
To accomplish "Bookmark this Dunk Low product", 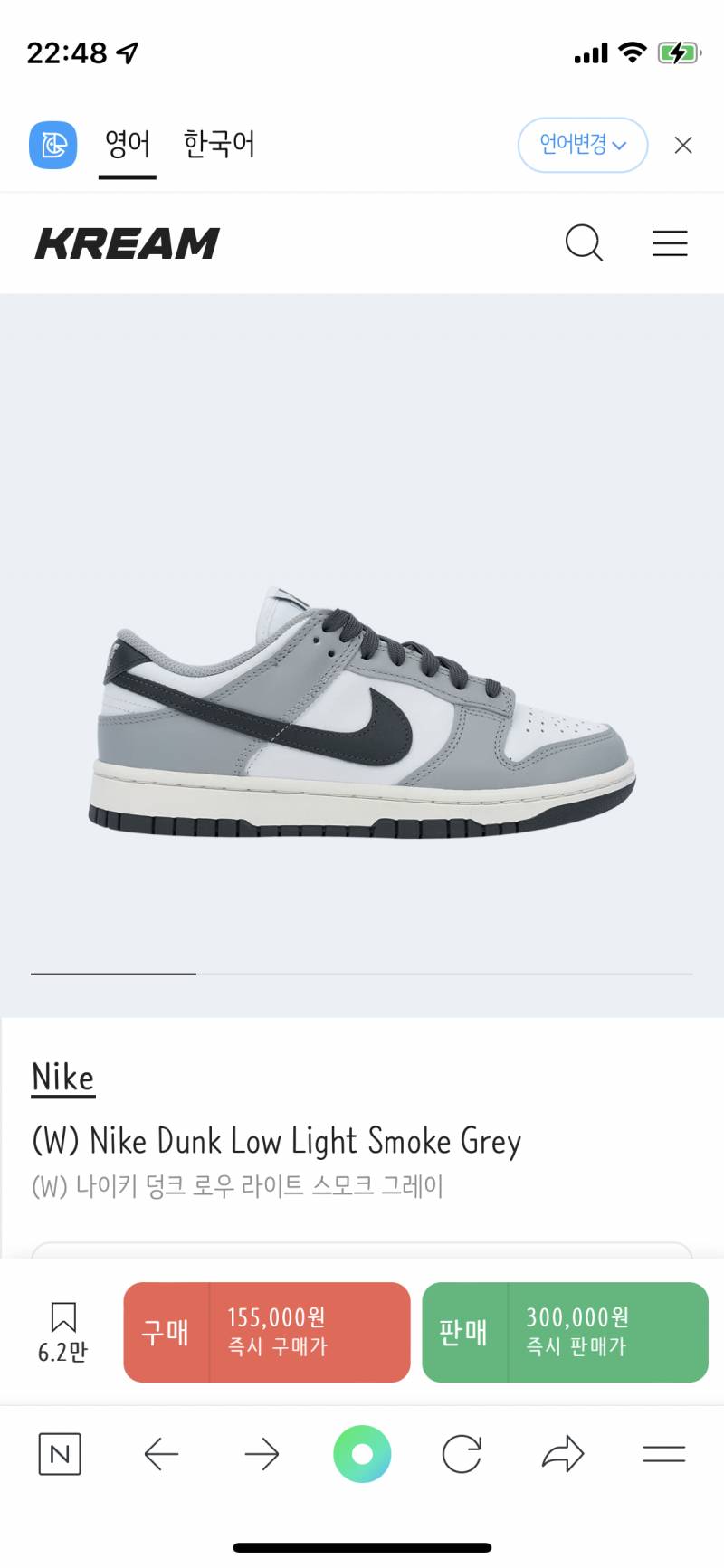I will (x=63, y=1332).
